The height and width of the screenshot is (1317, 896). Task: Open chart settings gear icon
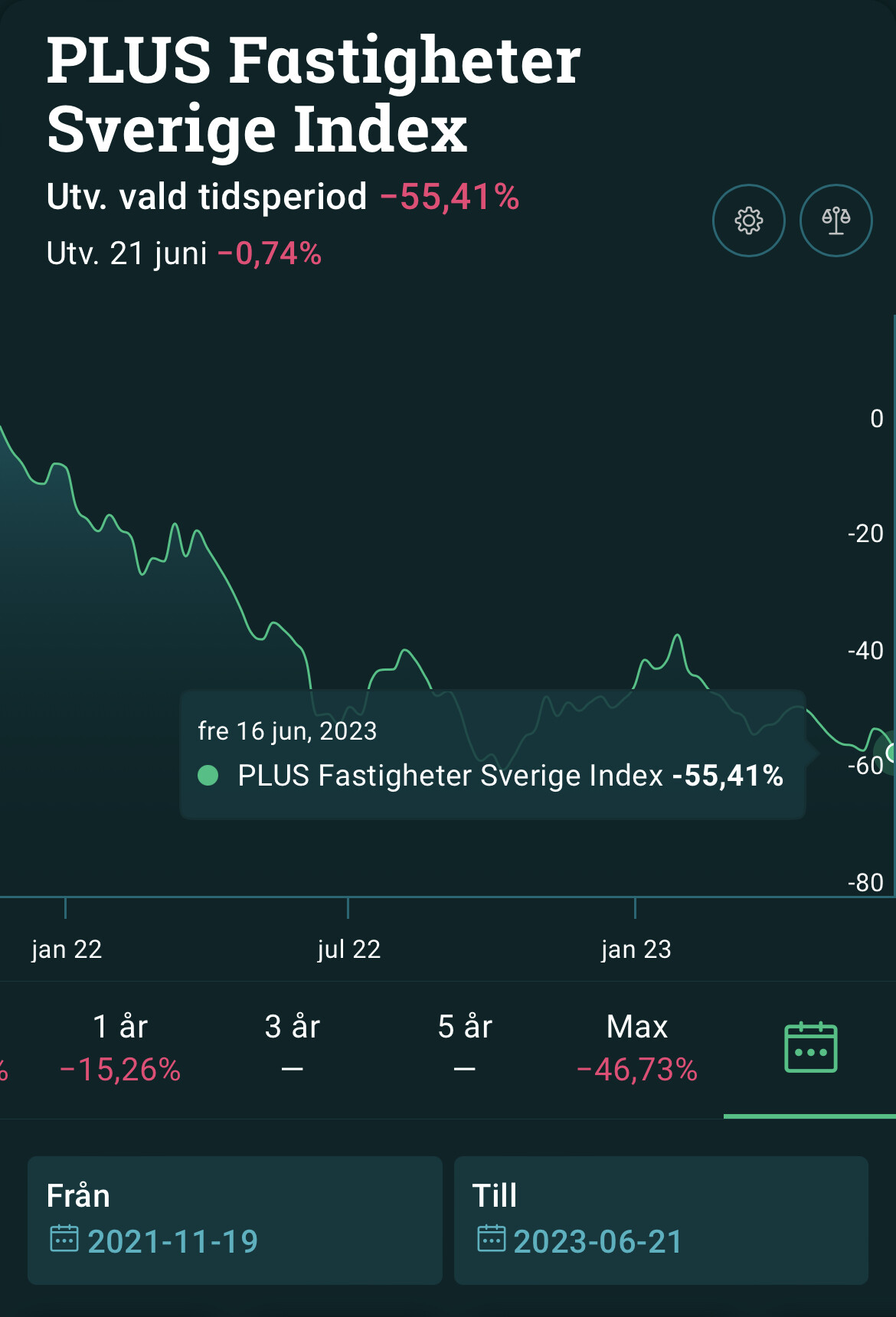point(748,221)
